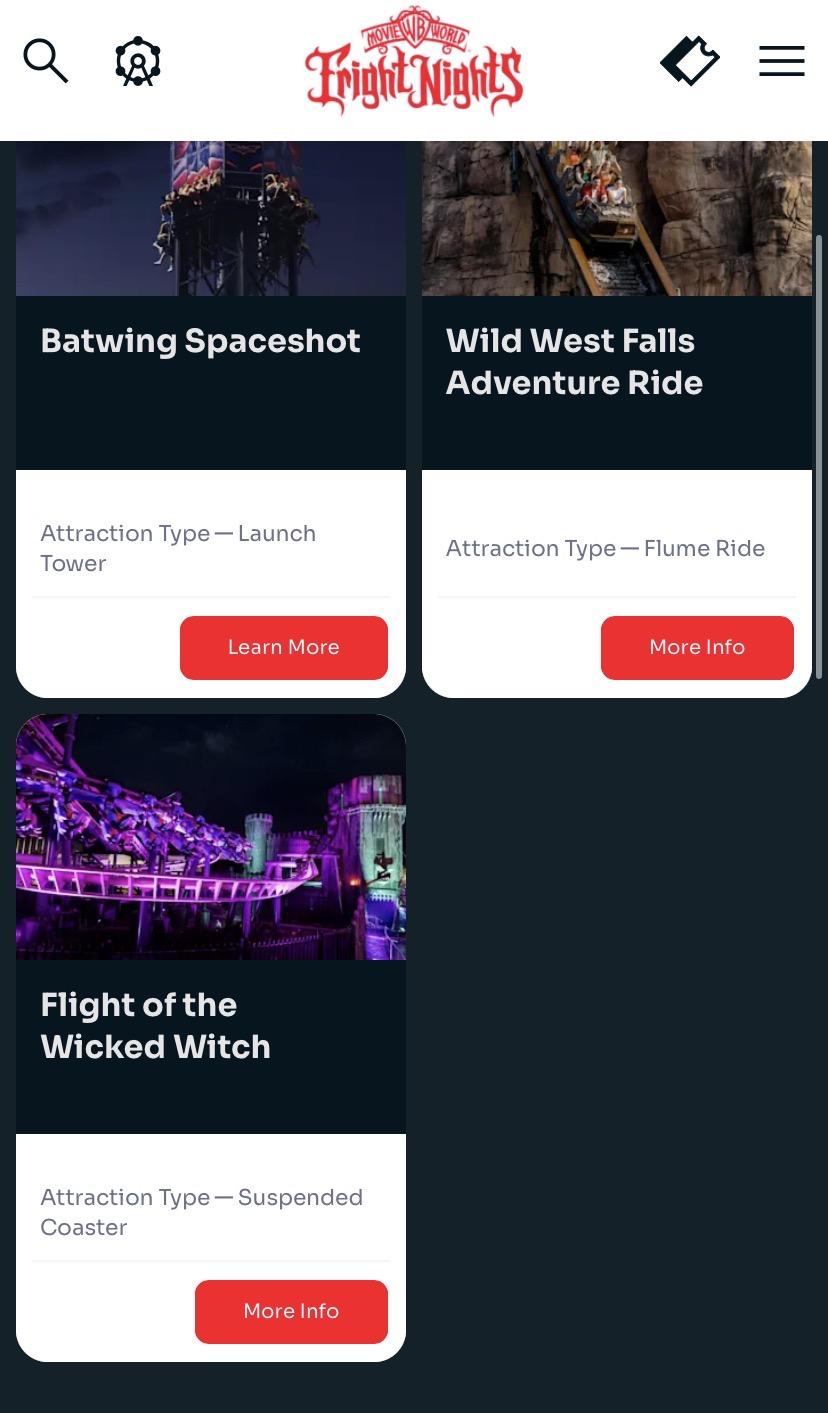Tap the ferris wheel attractions icon
828x1413 pixels.
(x=138, y=62)
